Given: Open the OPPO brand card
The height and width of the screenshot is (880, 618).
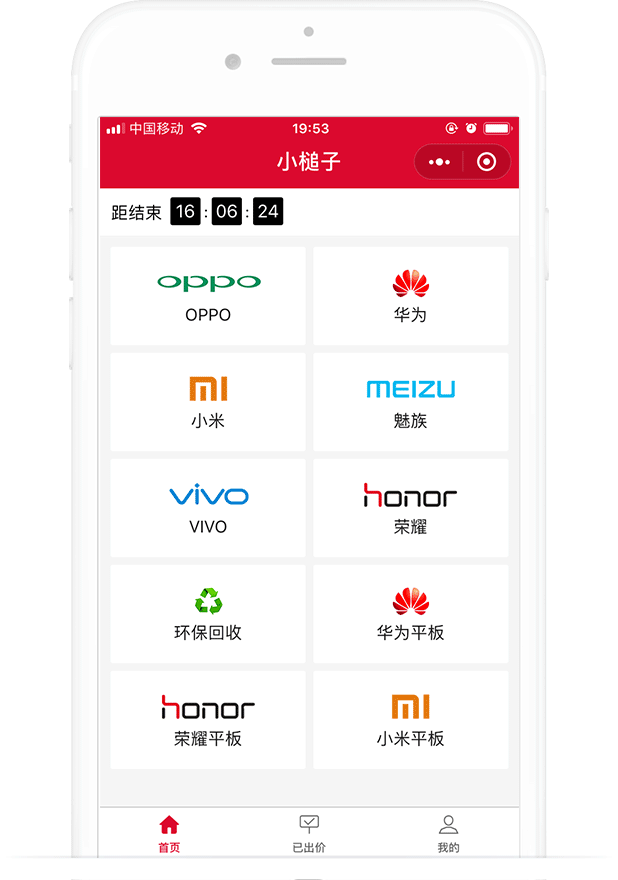Looking at the screenshot, I should pyautogui.click(x=208, y=296).
